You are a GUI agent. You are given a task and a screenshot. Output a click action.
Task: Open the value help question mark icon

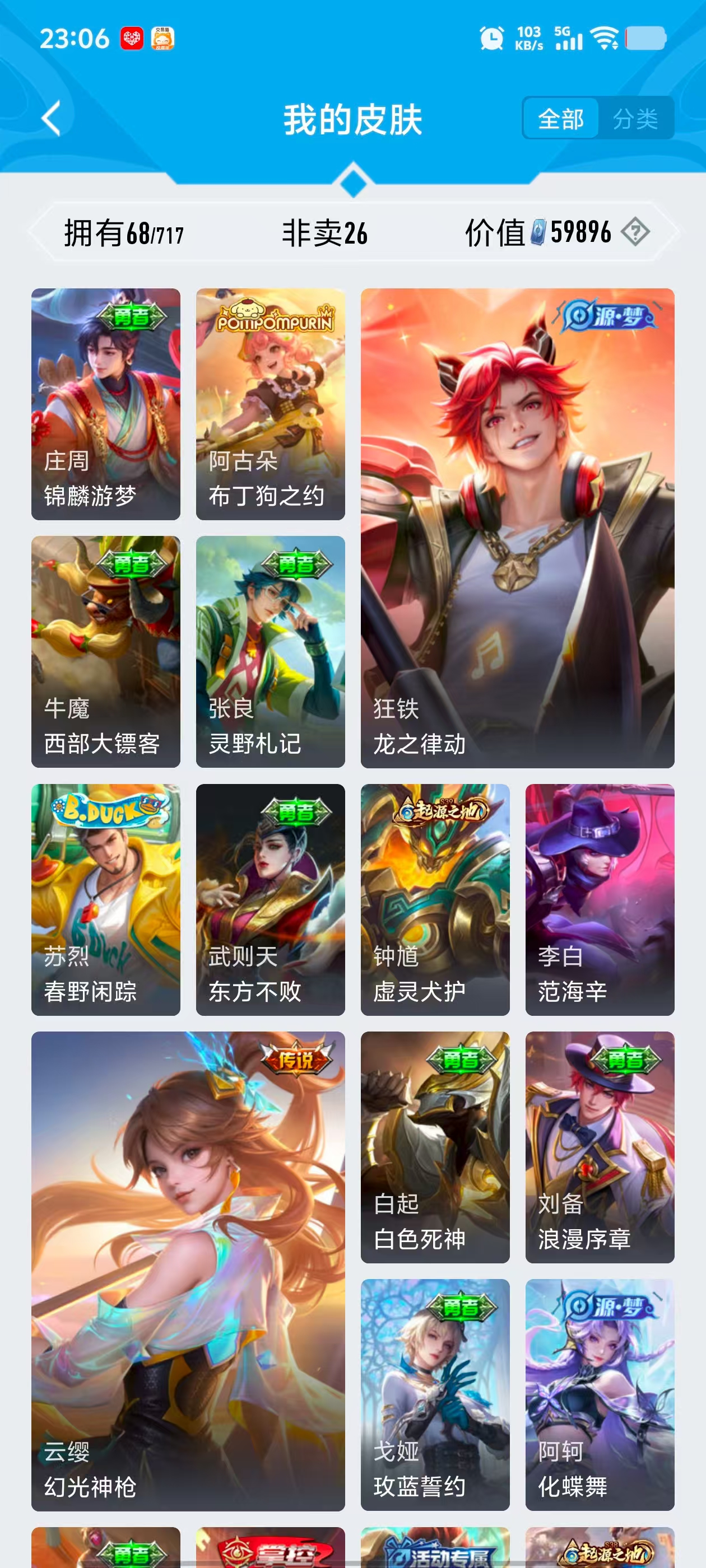tap(635, 232)
